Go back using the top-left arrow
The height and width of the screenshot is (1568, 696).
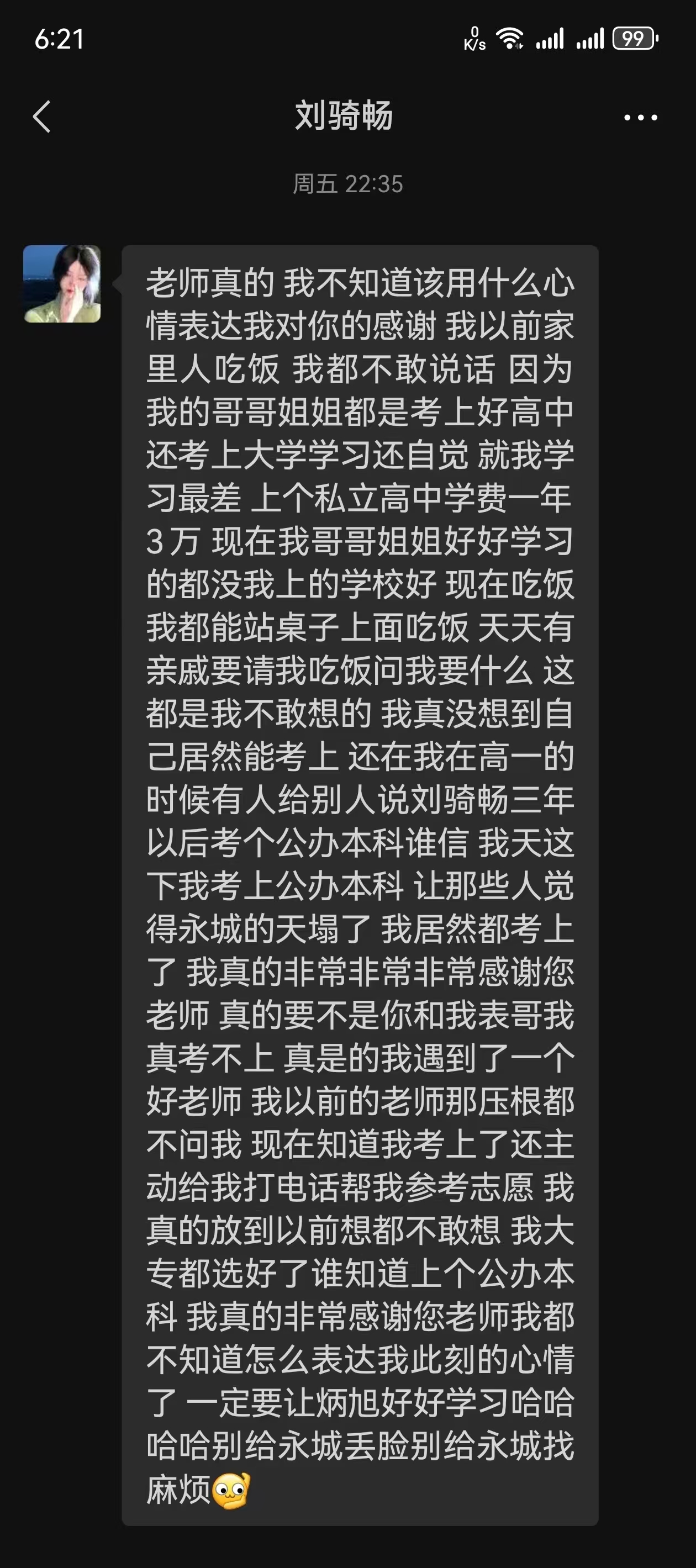tap(41, 117)
